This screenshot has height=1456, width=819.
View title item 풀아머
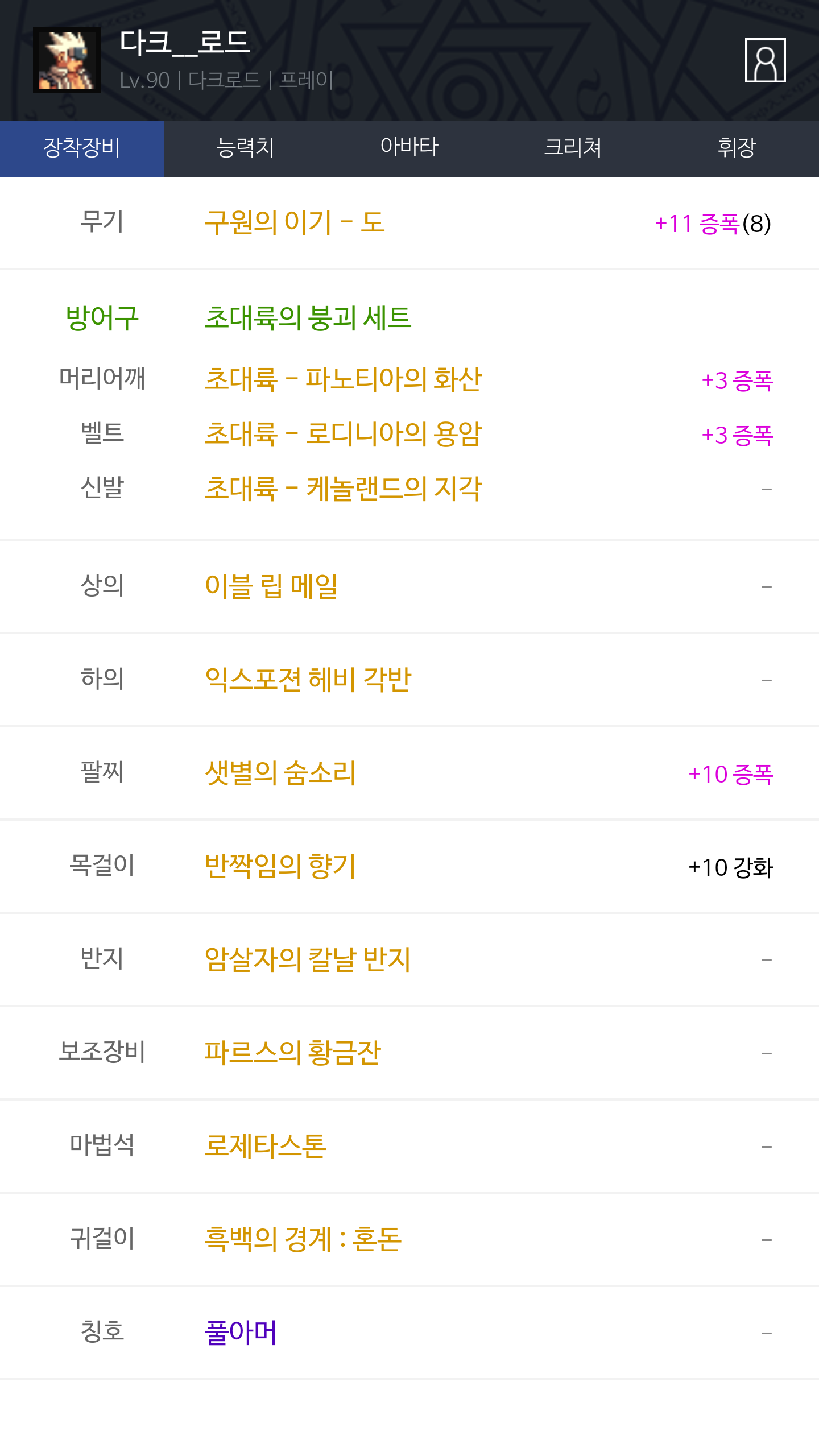(x=241, y=1333)
